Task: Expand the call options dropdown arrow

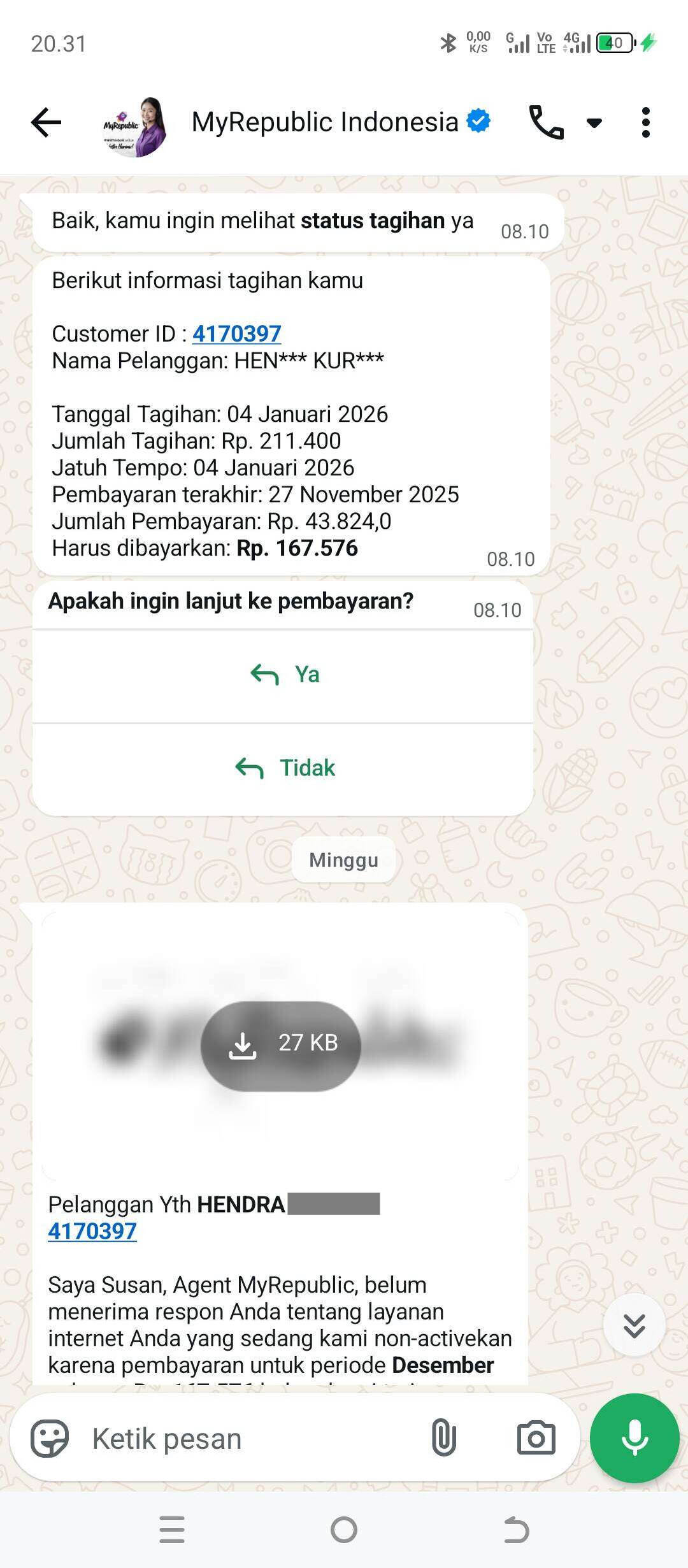Action: (594, 123)
